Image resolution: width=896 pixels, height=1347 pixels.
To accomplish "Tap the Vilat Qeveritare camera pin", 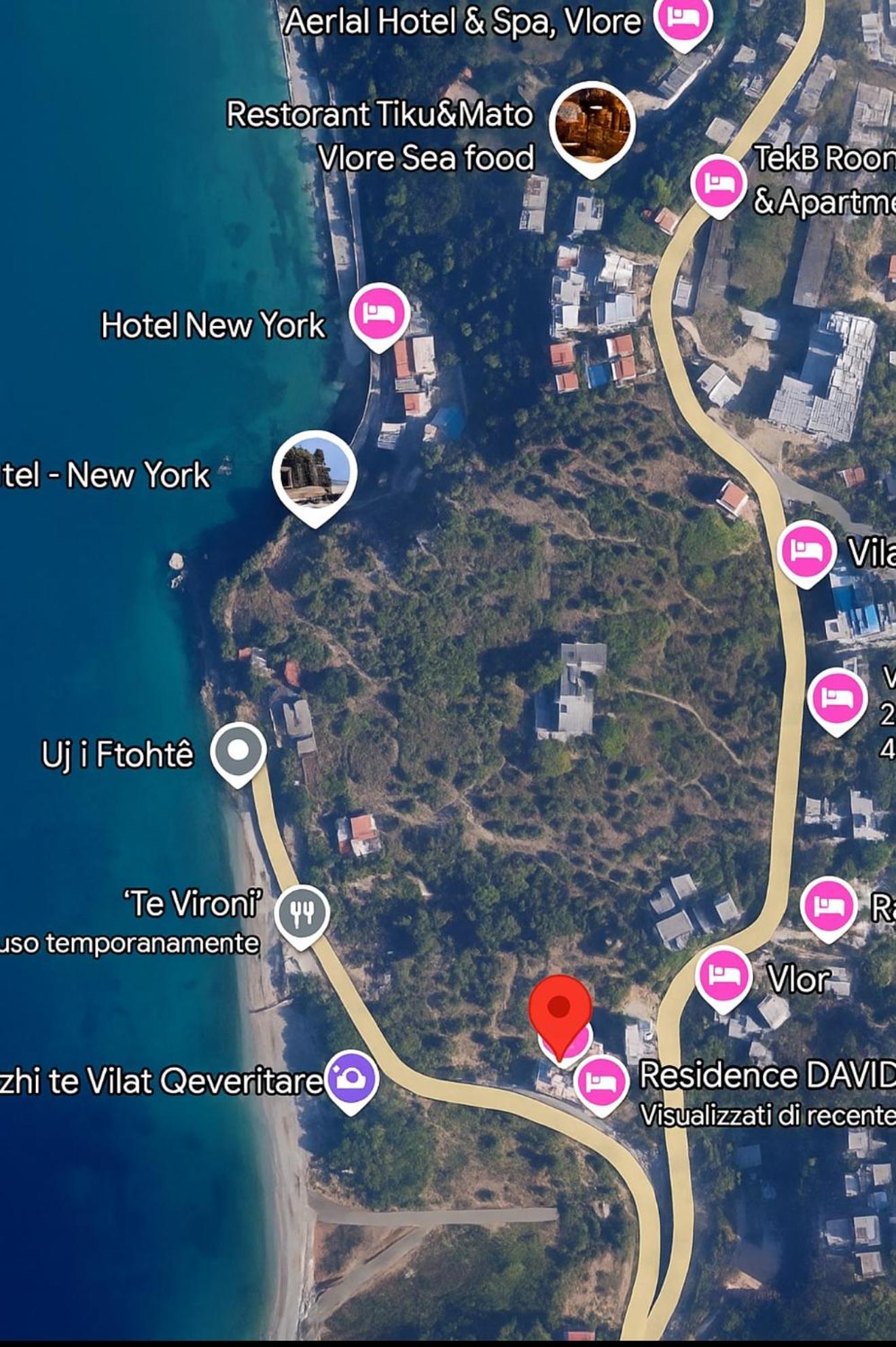I will pyautogui.click(x=351, y=1078).
